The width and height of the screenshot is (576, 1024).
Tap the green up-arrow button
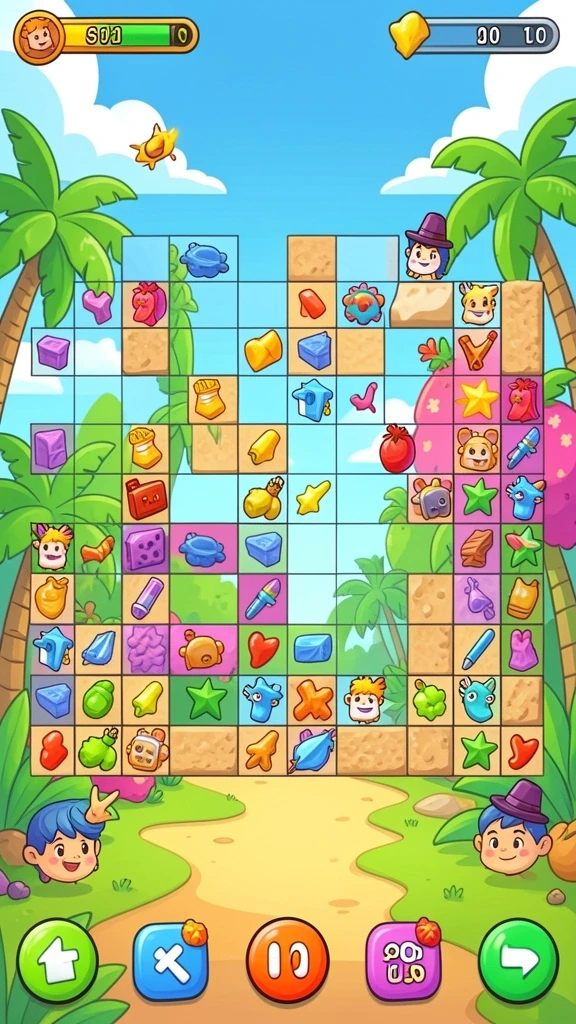pos(57,960)
